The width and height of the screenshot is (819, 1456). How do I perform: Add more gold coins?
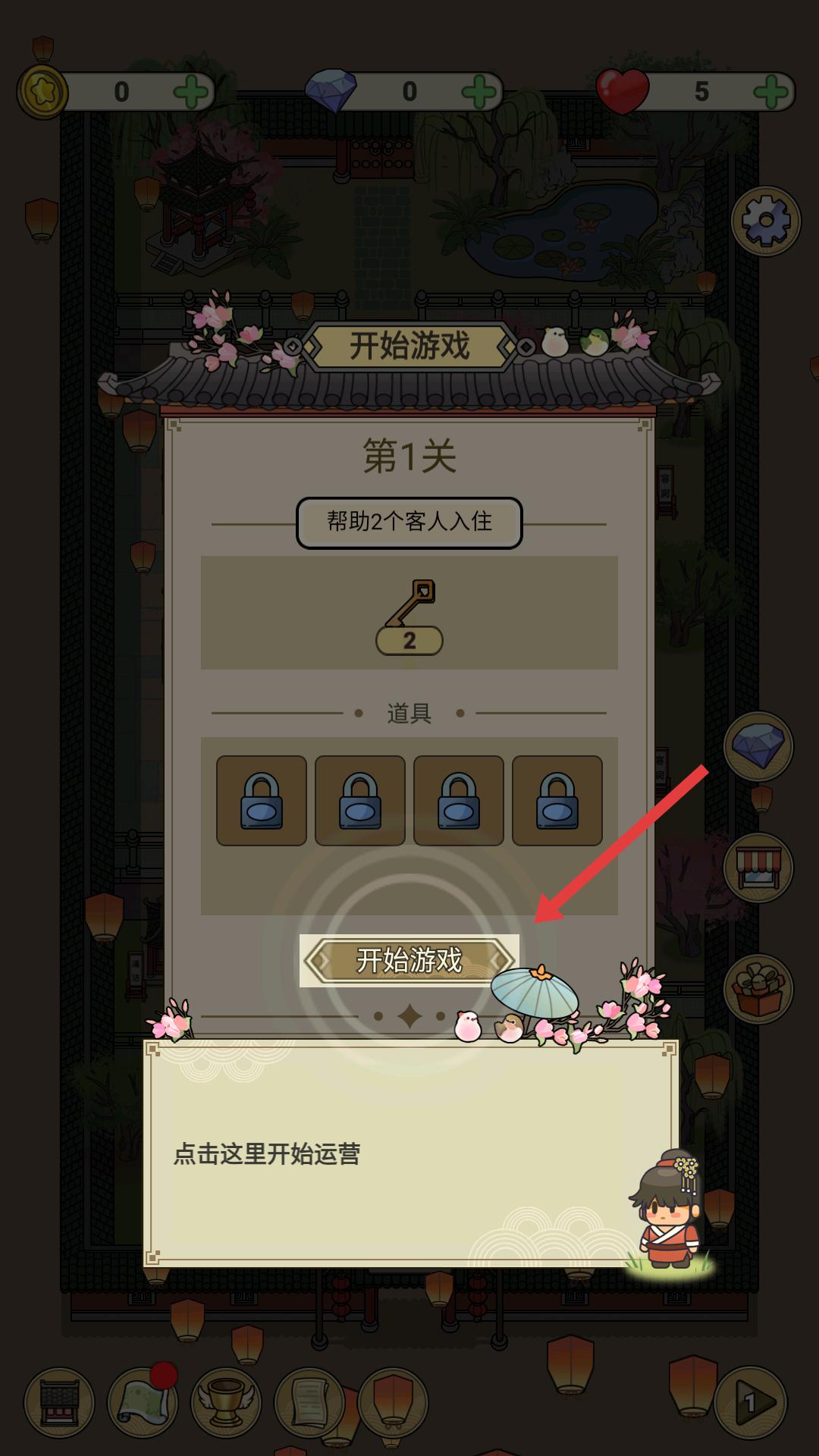pos(191,93)
